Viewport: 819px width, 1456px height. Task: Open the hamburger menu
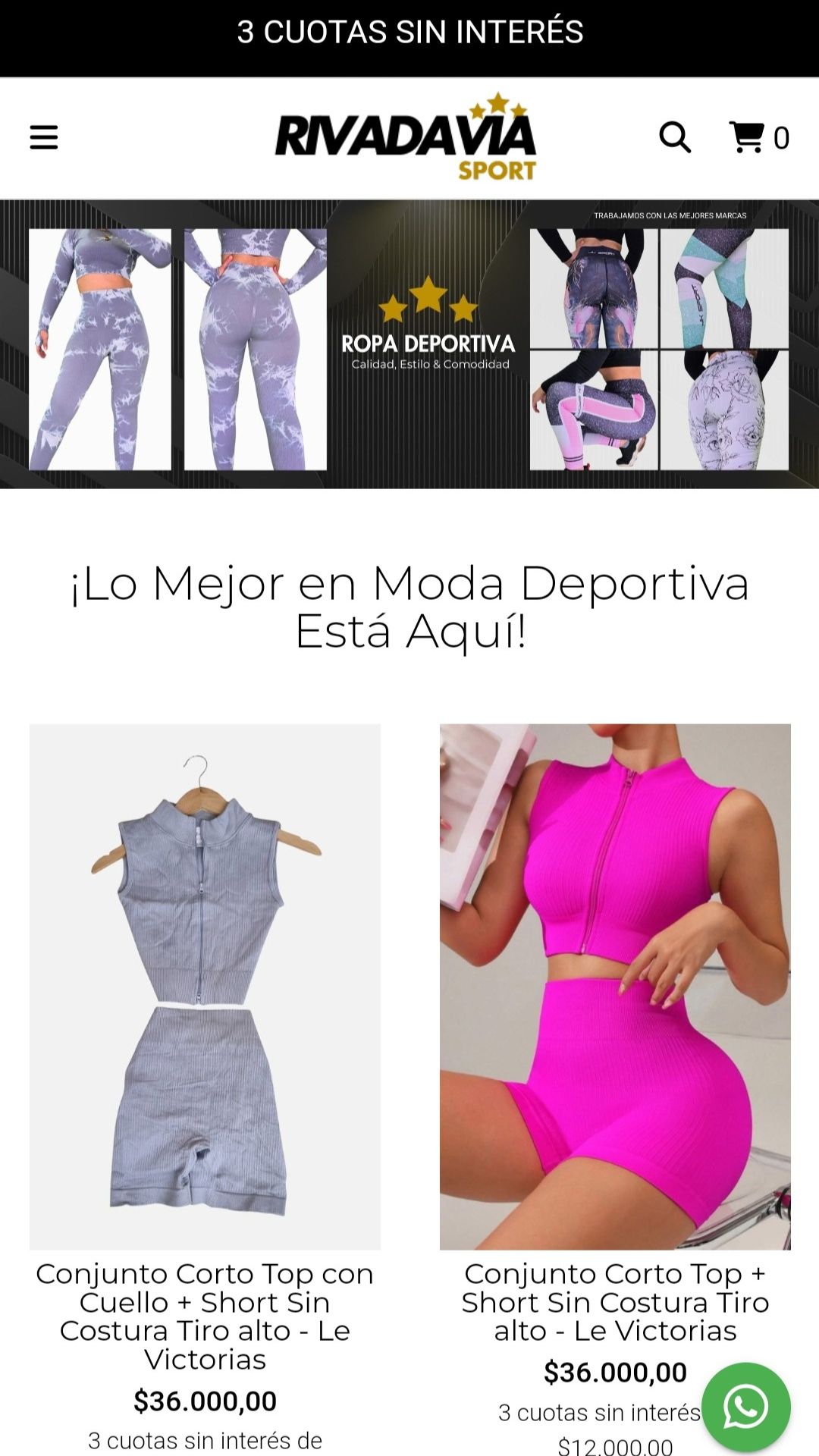44,138
